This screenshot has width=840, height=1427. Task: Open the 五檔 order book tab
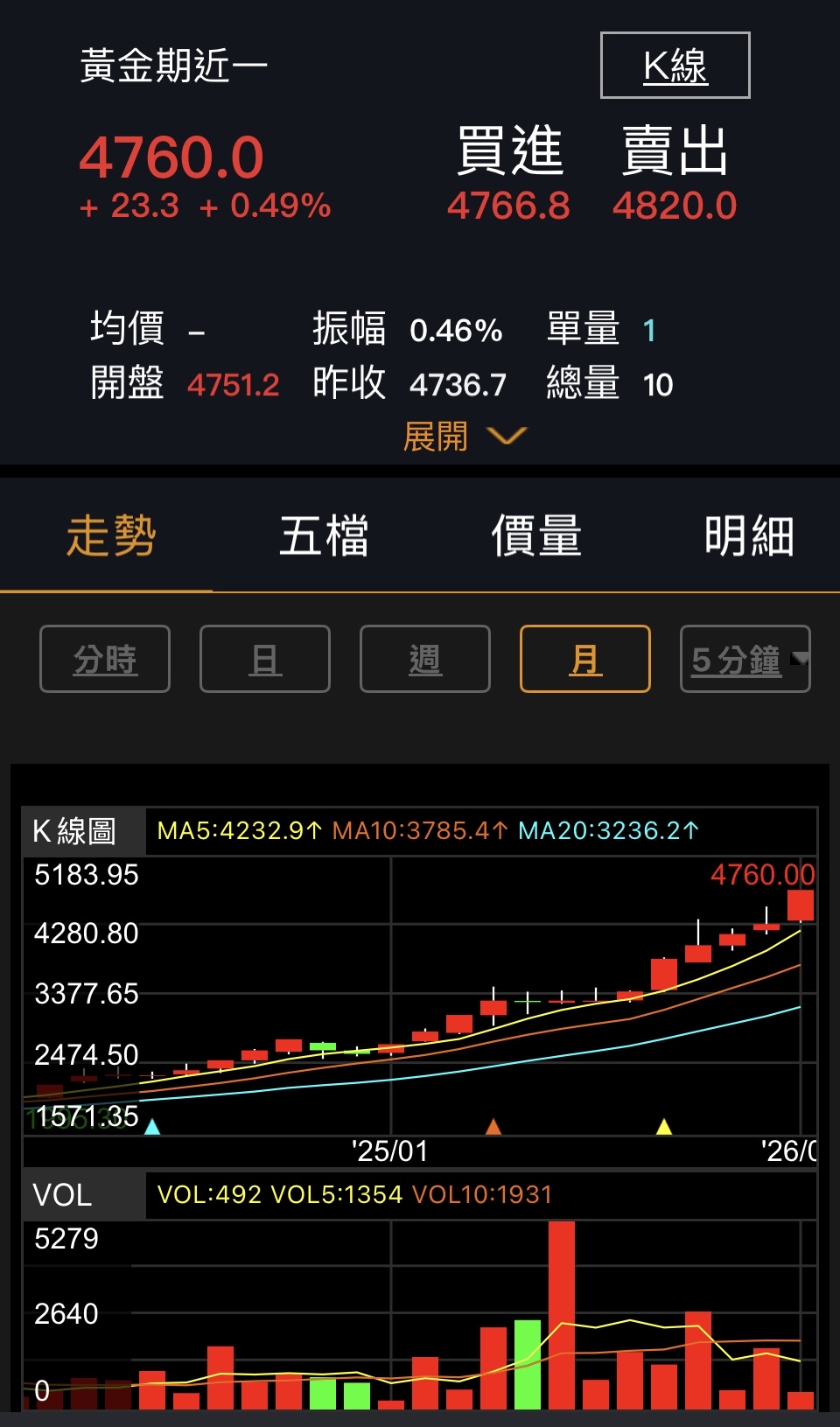[x=325, y=536]
